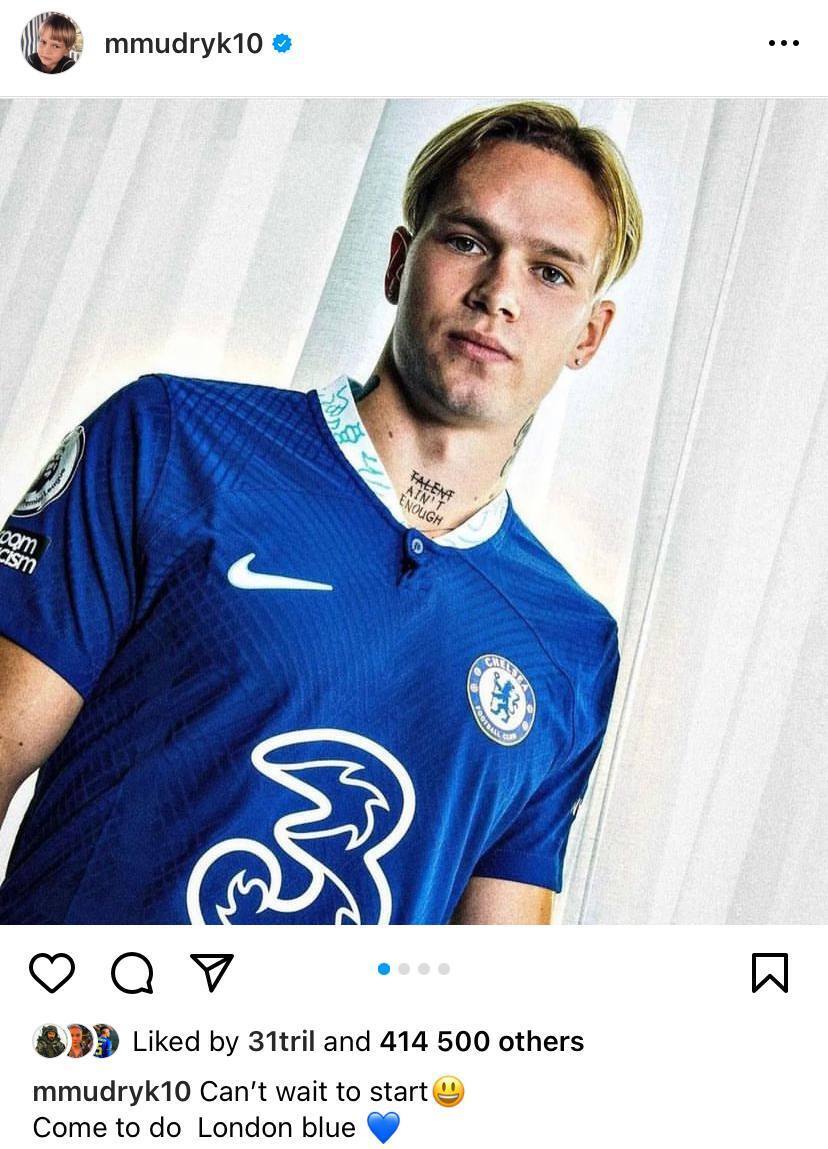Screen dimensions: 828x1149
Task: Open the mmudryk10 username in post header
Action: pos(183,44)
